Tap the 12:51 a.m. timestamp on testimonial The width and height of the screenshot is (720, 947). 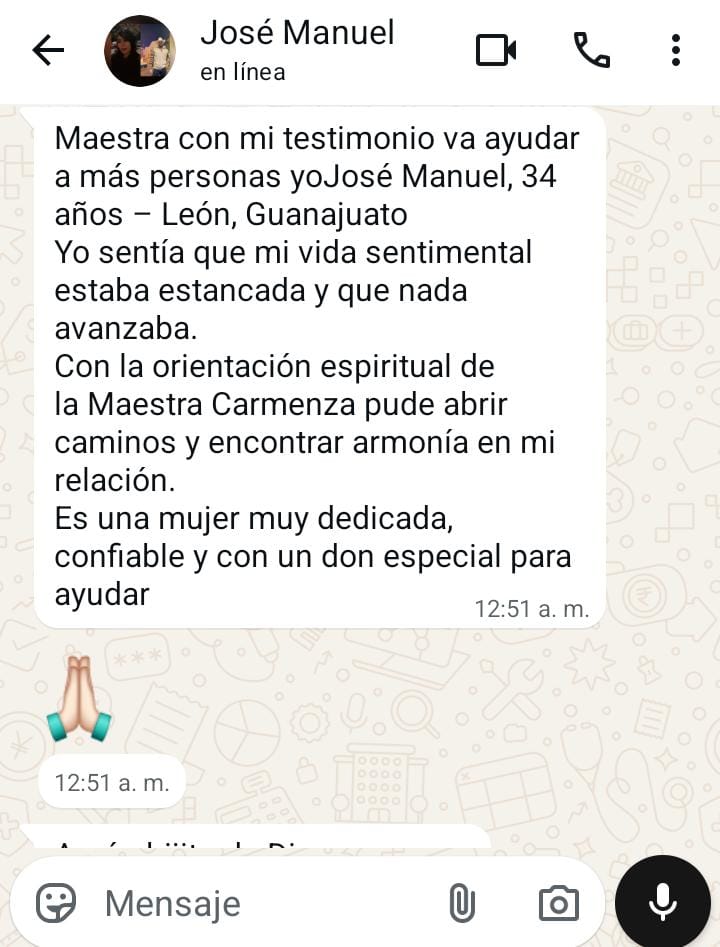tap(531, 607)
